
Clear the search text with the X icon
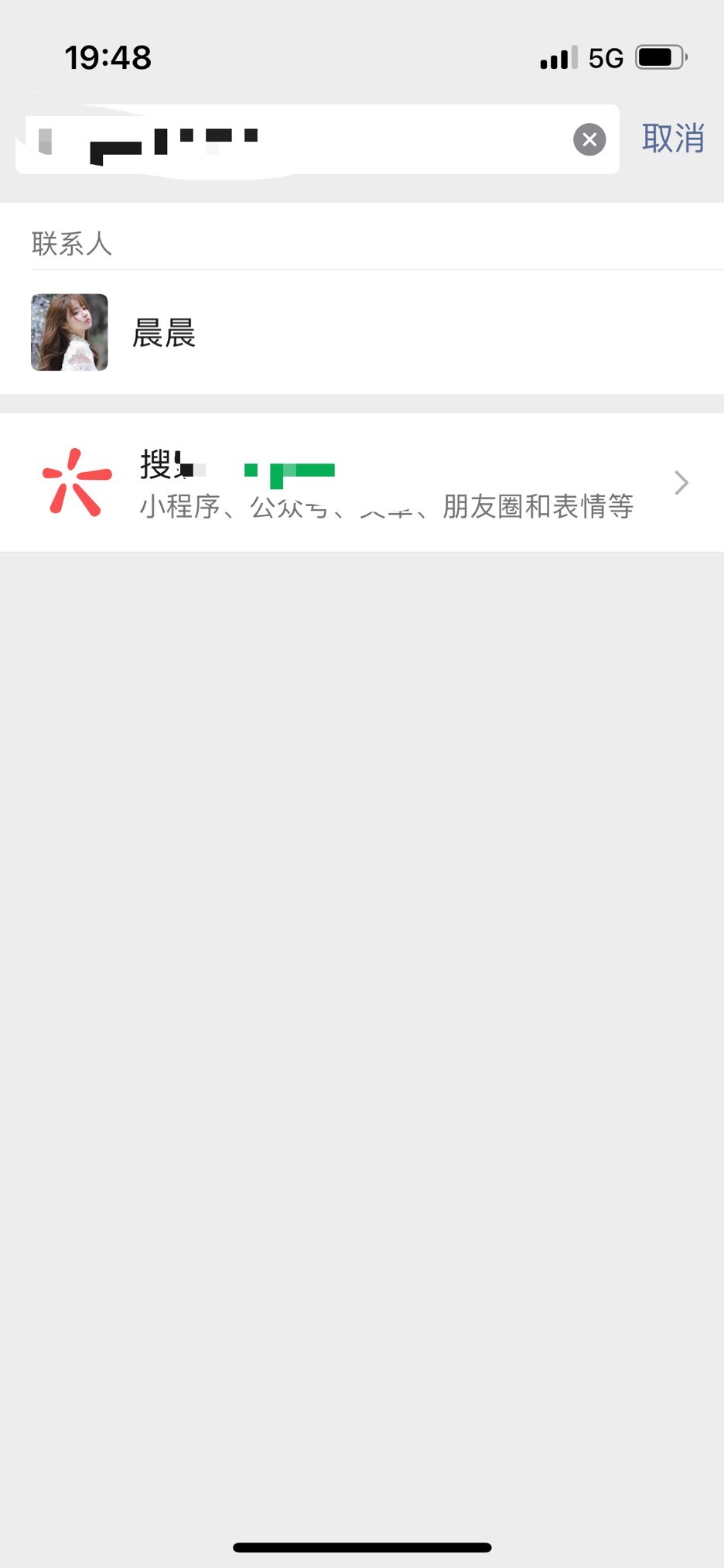(589, 139)
